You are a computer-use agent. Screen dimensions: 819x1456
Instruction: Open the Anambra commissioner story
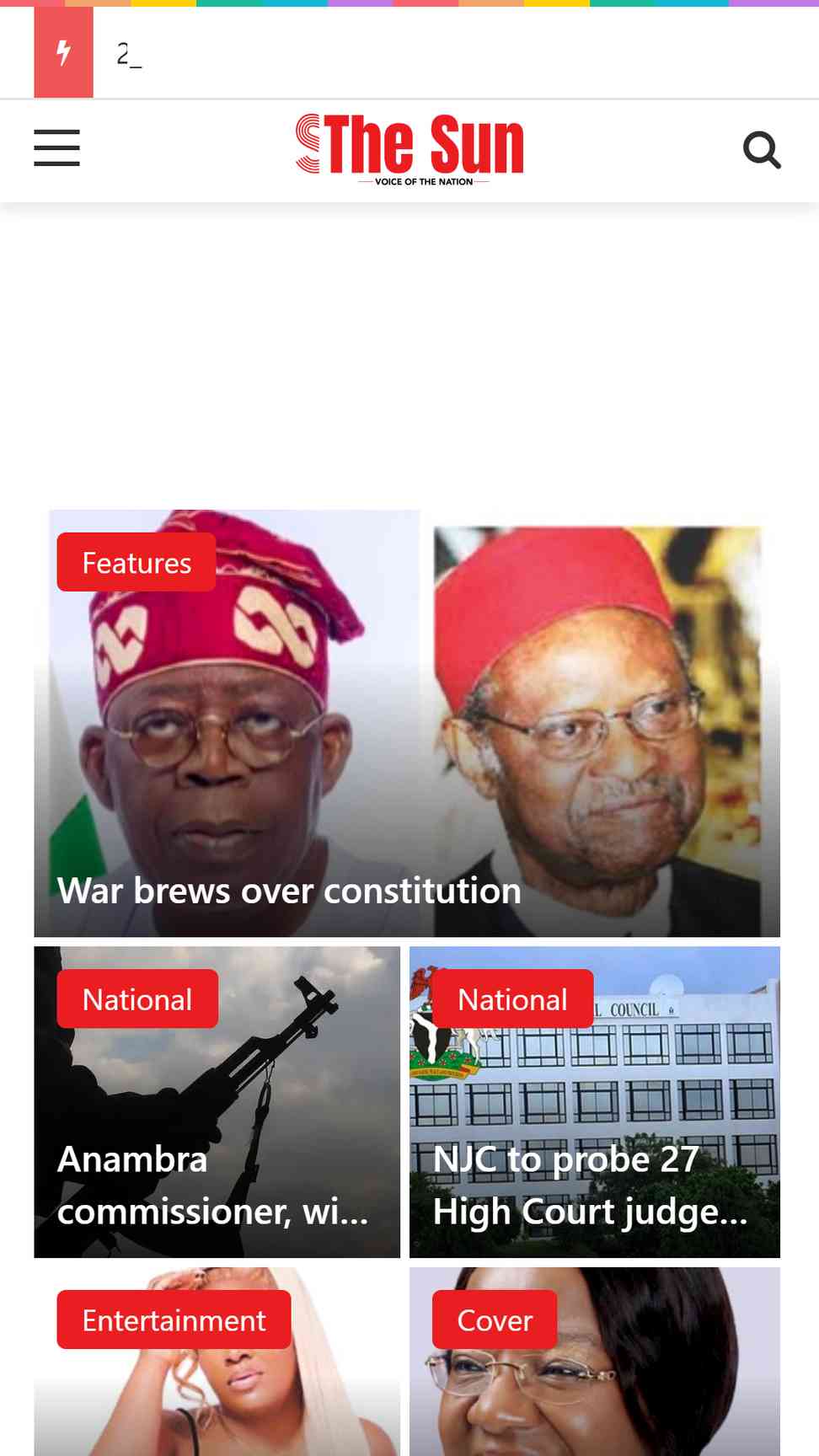(212, 1185)
